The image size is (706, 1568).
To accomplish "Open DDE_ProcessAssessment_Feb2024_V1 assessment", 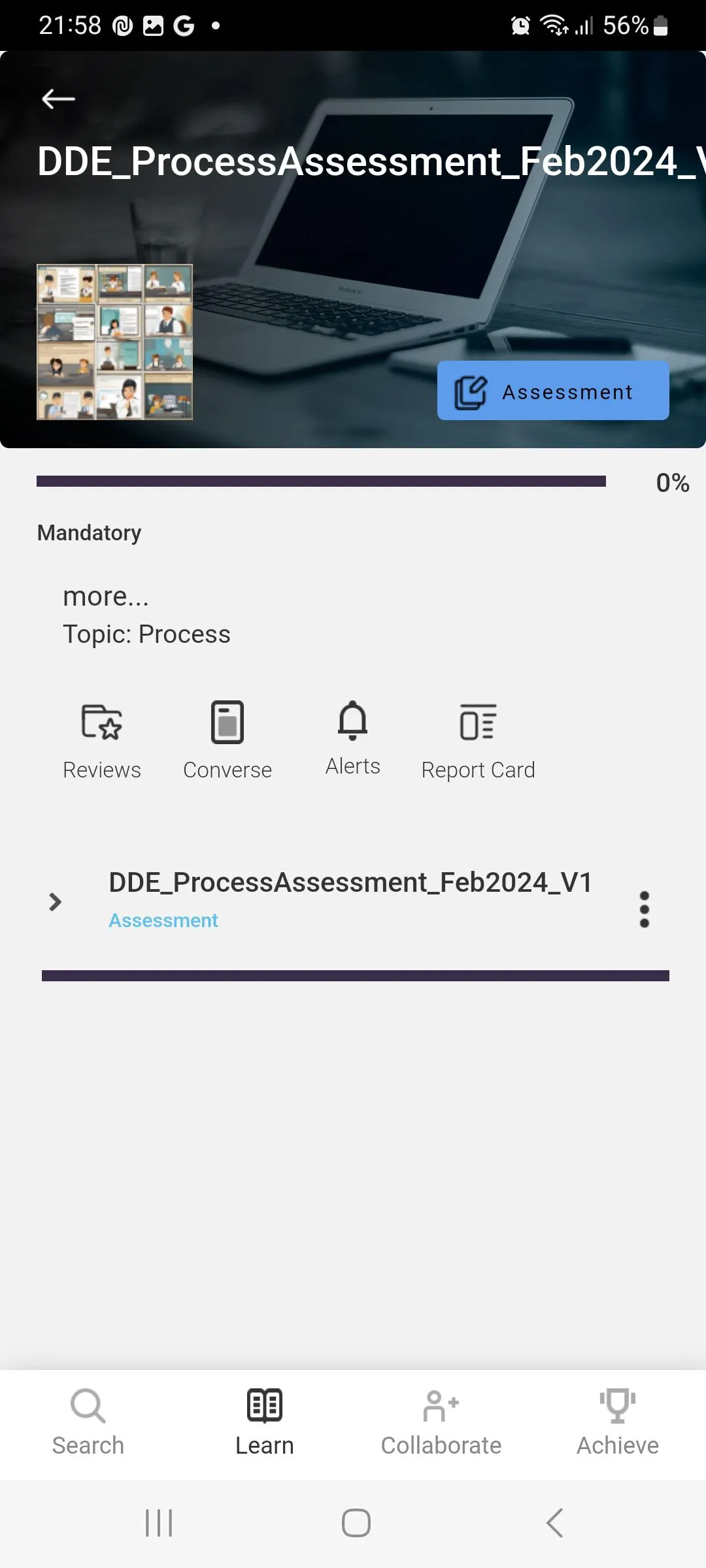I will 350,881.
